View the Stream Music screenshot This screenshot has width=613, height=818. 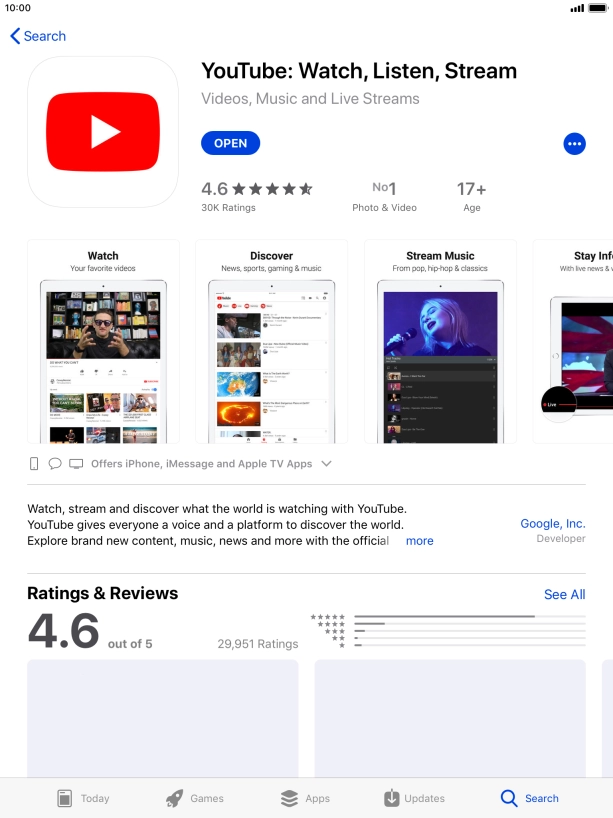pos(440,342)
